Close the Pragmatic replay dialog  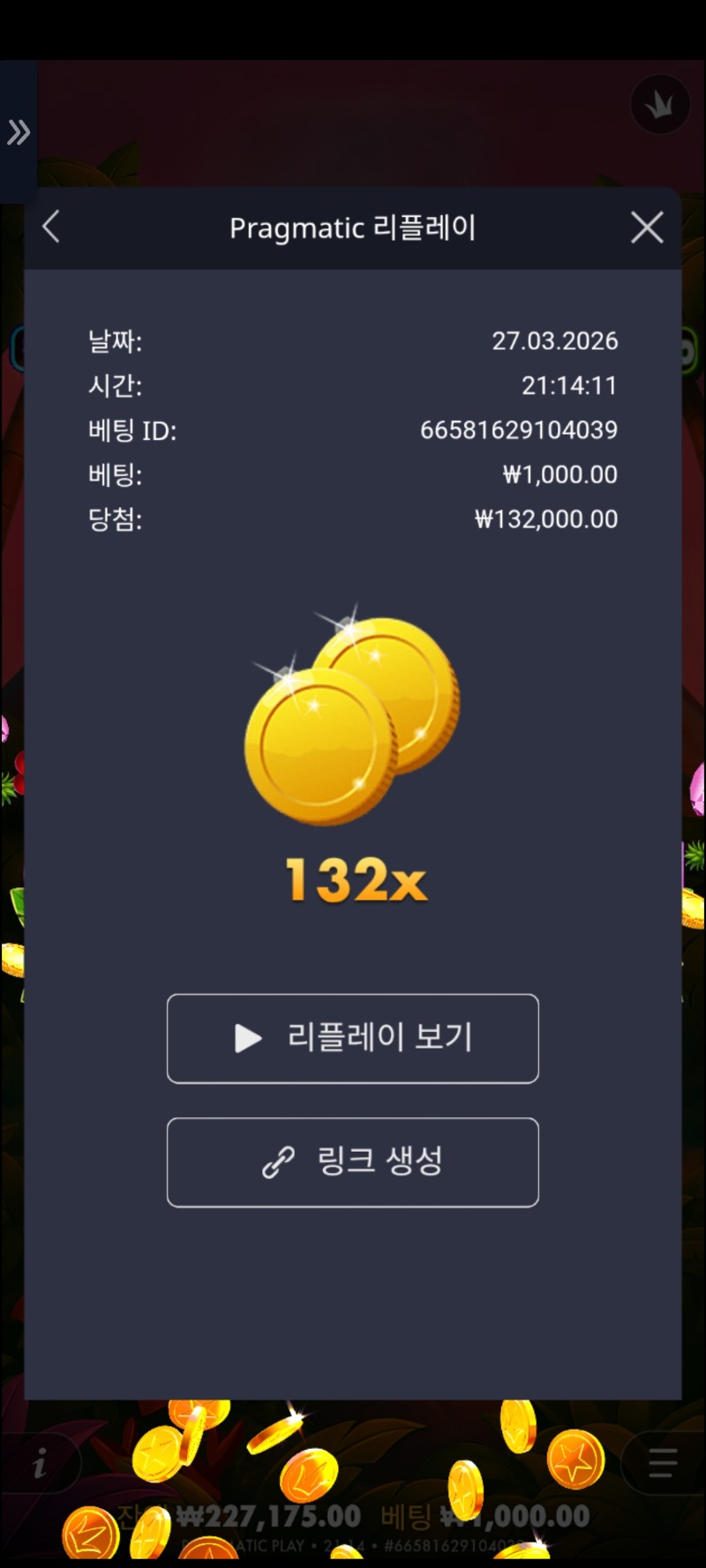coord(647,228)
